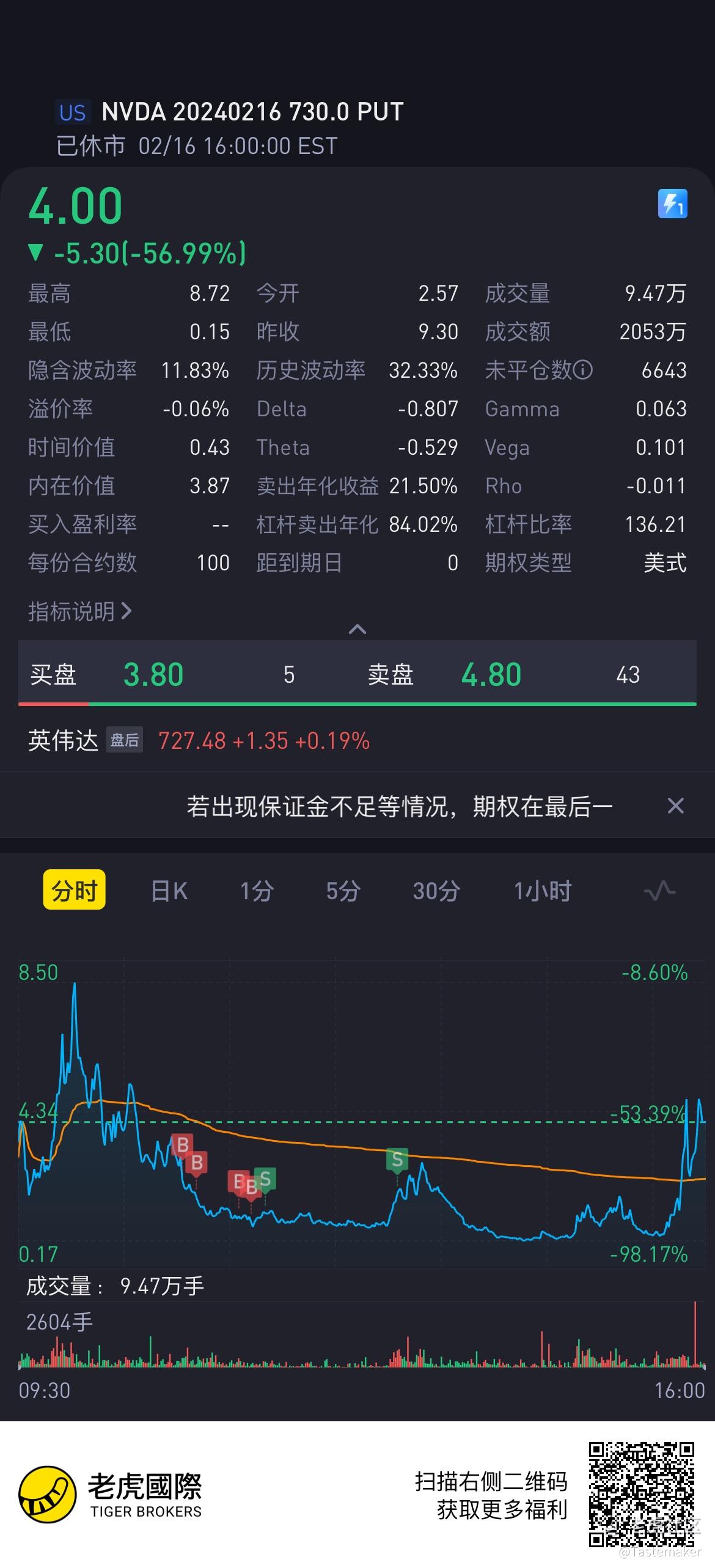Select the 分时 chart tab

[75, 891]
